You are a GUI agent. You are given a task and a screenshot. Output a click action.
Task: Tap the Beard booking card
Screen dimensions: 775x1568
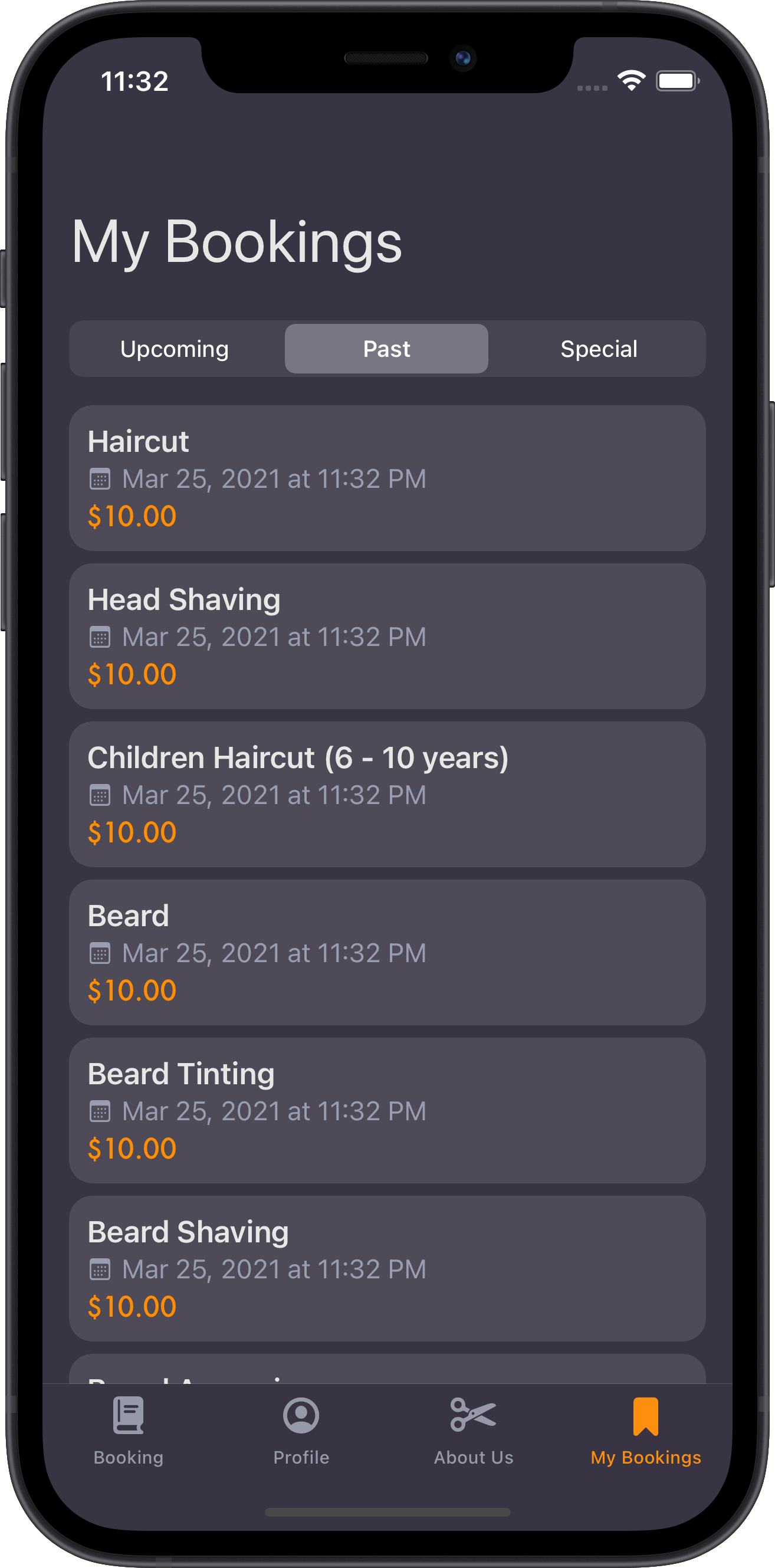click(387, 952)
